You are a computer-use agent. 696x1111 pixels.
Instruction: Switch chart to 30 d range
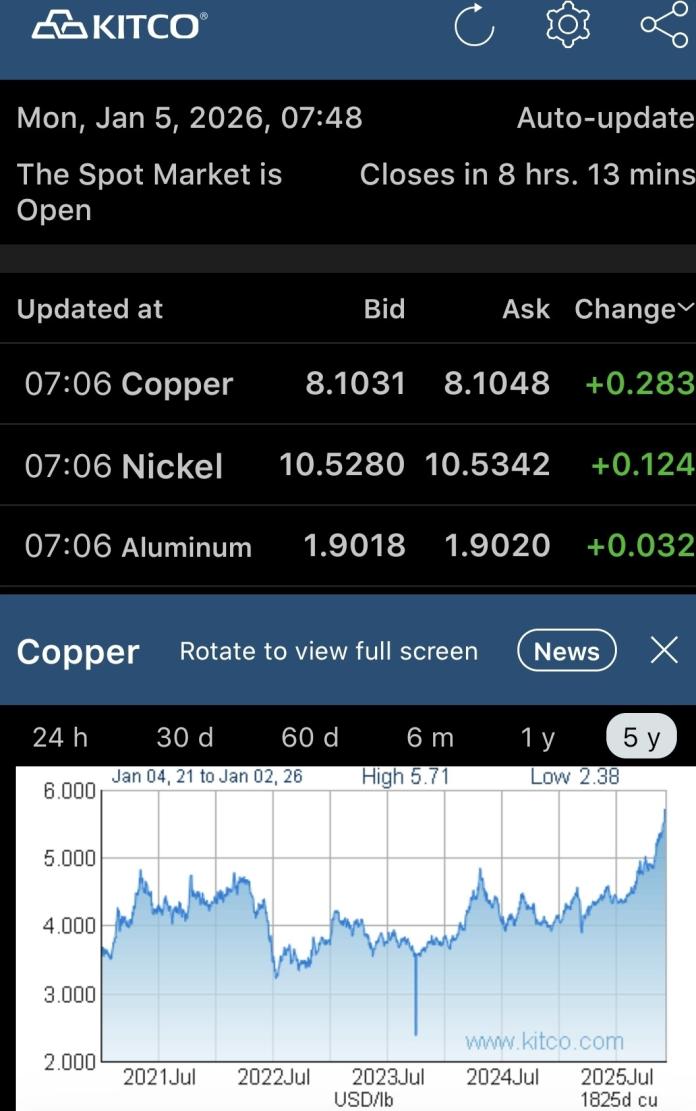coord(185,738)
